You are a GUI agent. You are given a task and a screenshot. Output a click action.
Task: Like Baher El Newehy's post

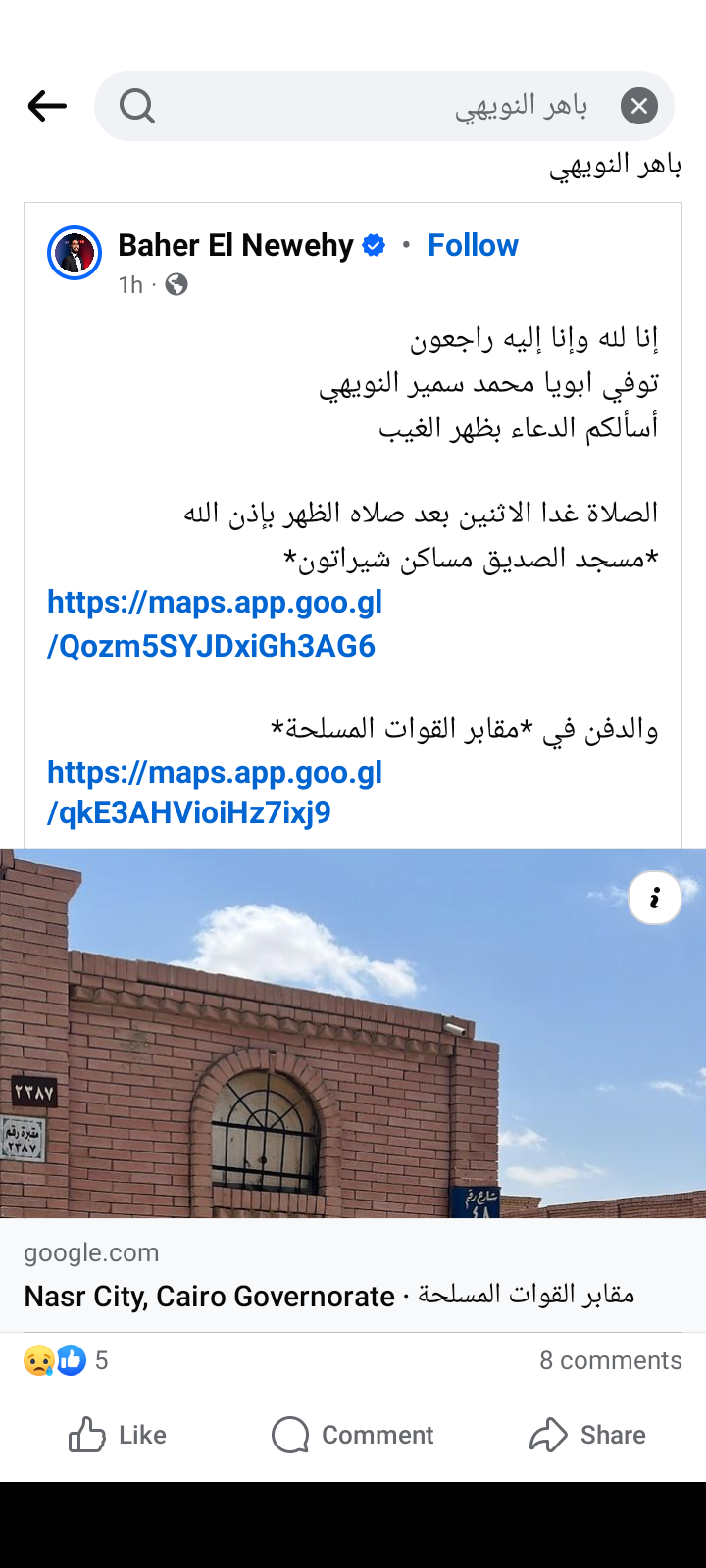pos(118,1435)
